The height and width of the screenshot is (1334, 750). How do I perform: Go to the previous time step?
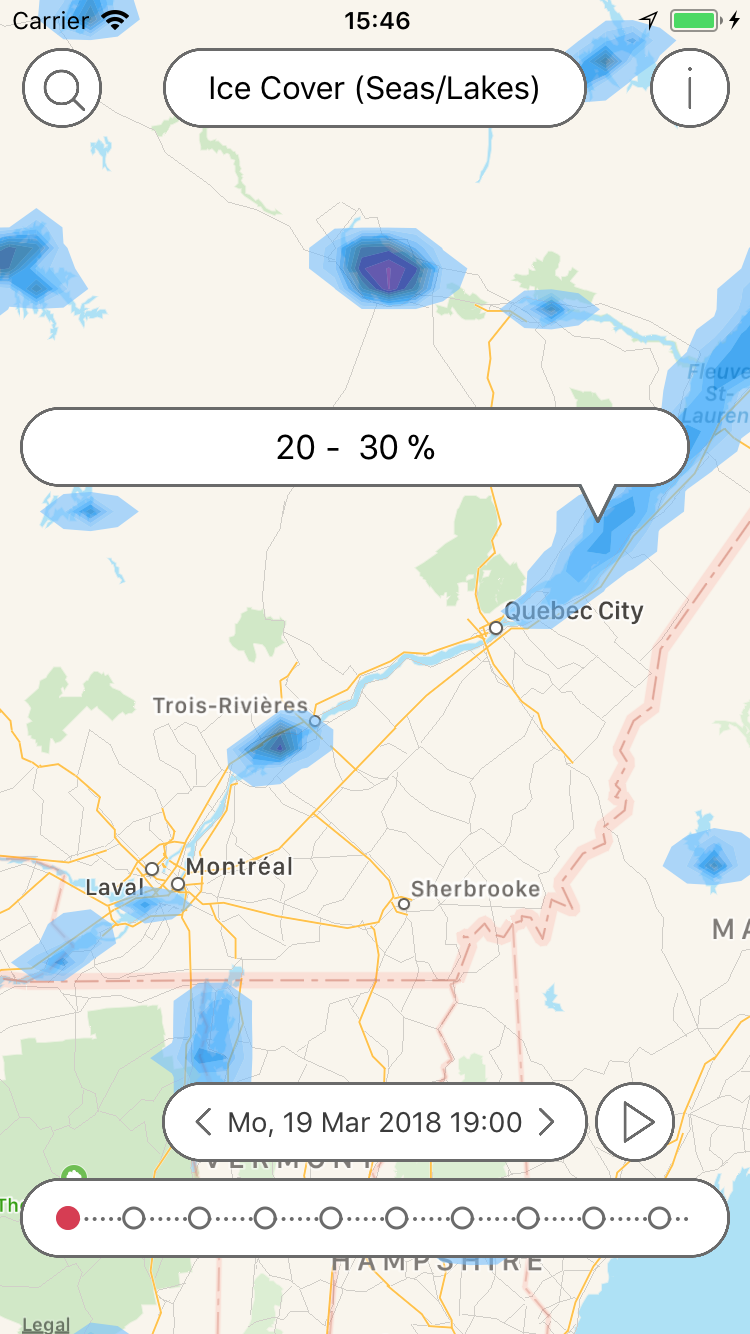click(x=203, y=1122)
